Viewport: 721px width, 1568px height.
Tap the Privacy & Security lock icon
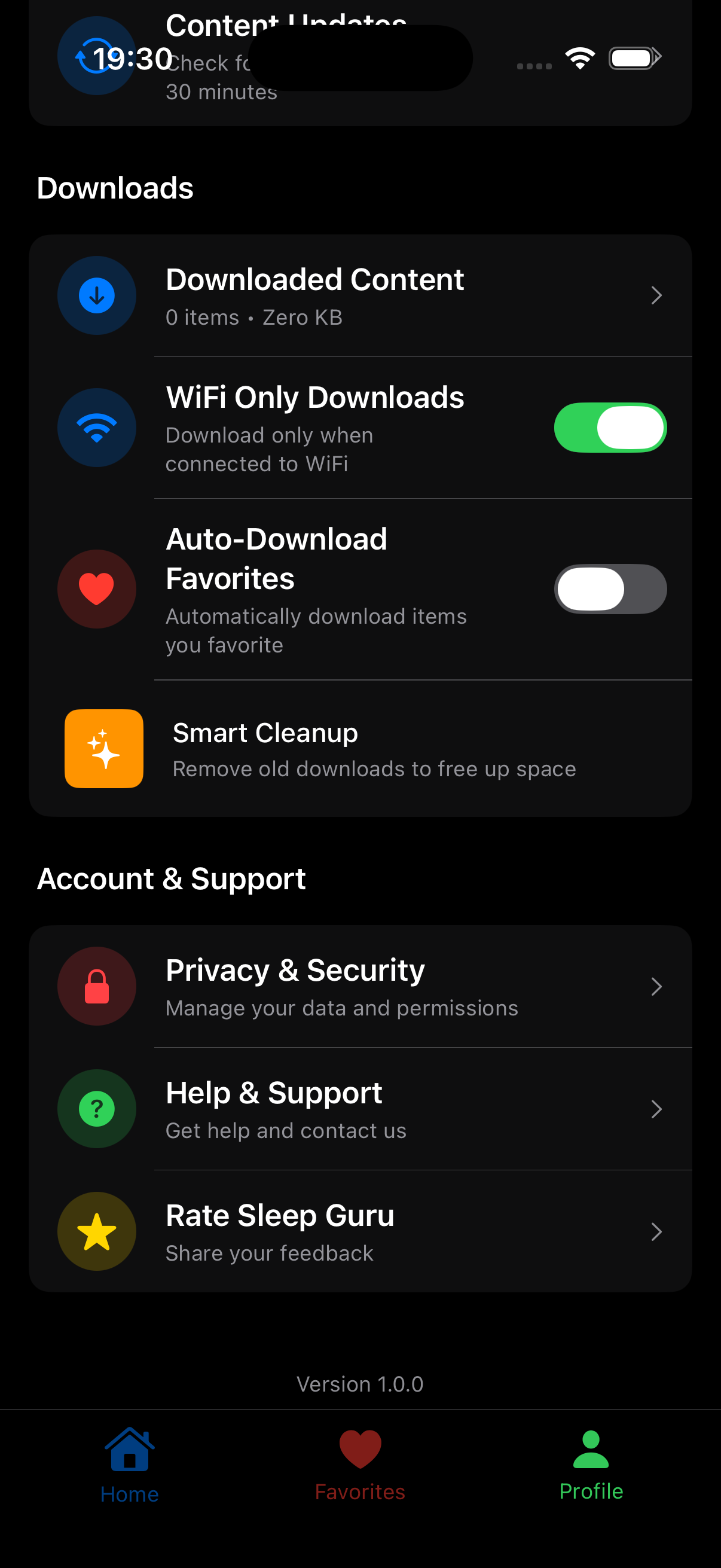(x=96, y=986)
